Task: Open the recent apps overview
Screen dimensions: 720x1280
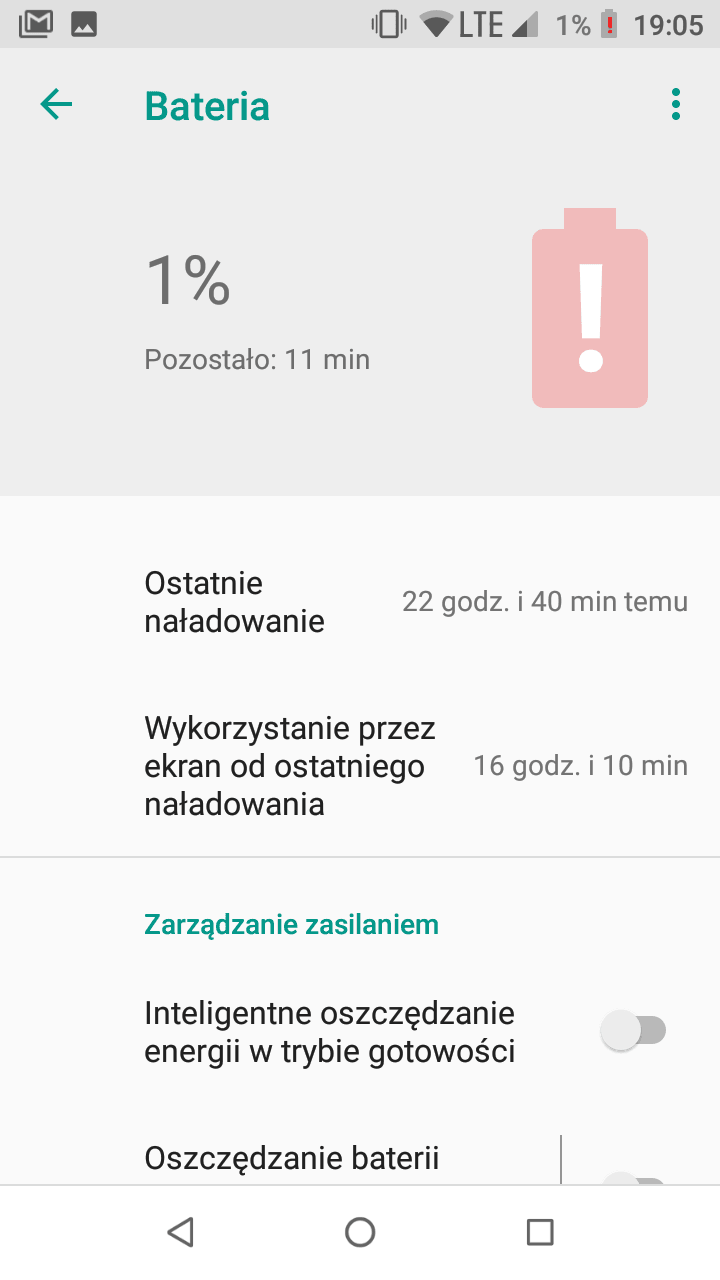Action: click(540, 1232)
